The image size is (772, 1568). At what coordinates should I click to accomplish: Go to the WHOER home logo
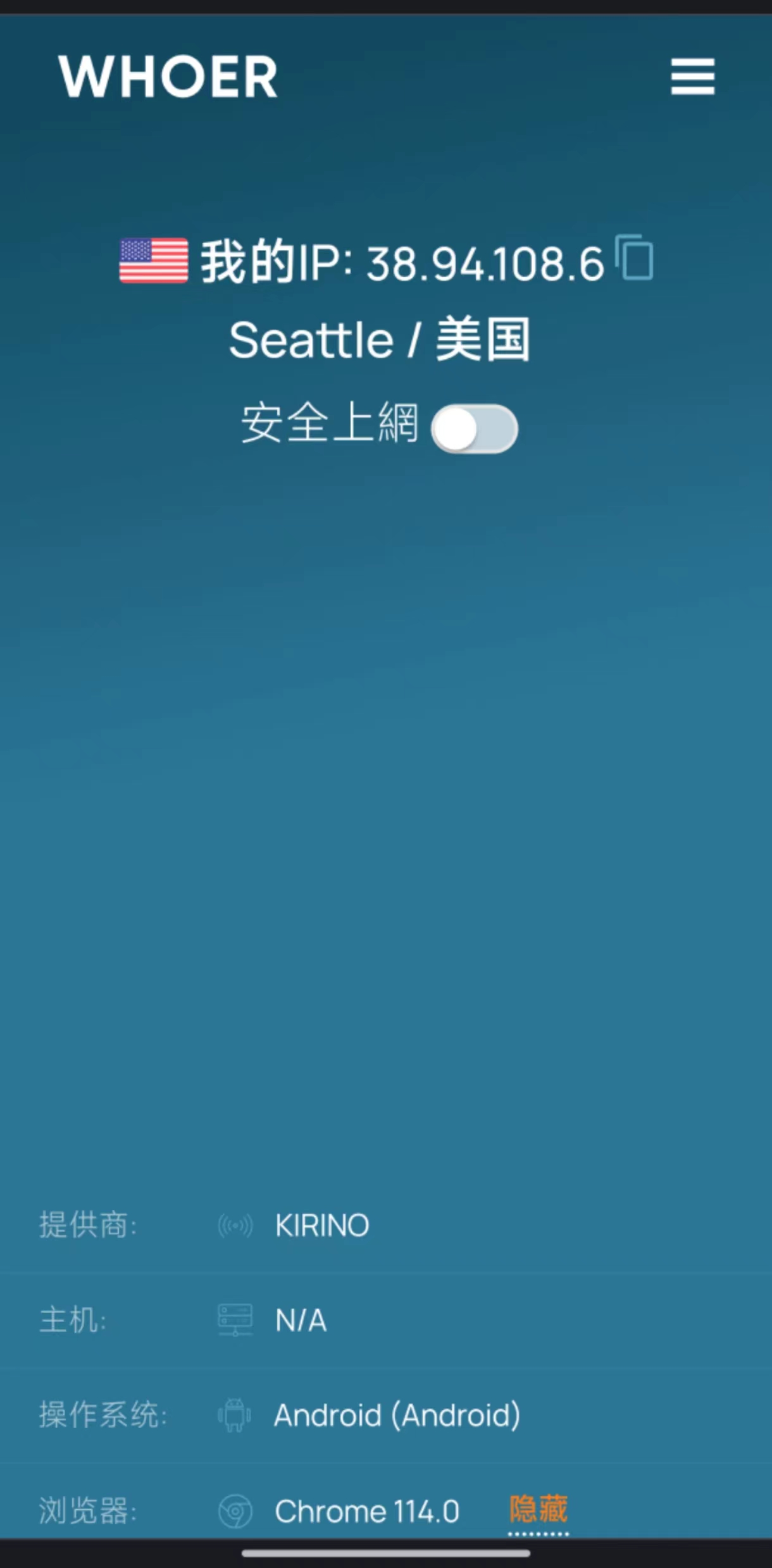tap(168, 77)
